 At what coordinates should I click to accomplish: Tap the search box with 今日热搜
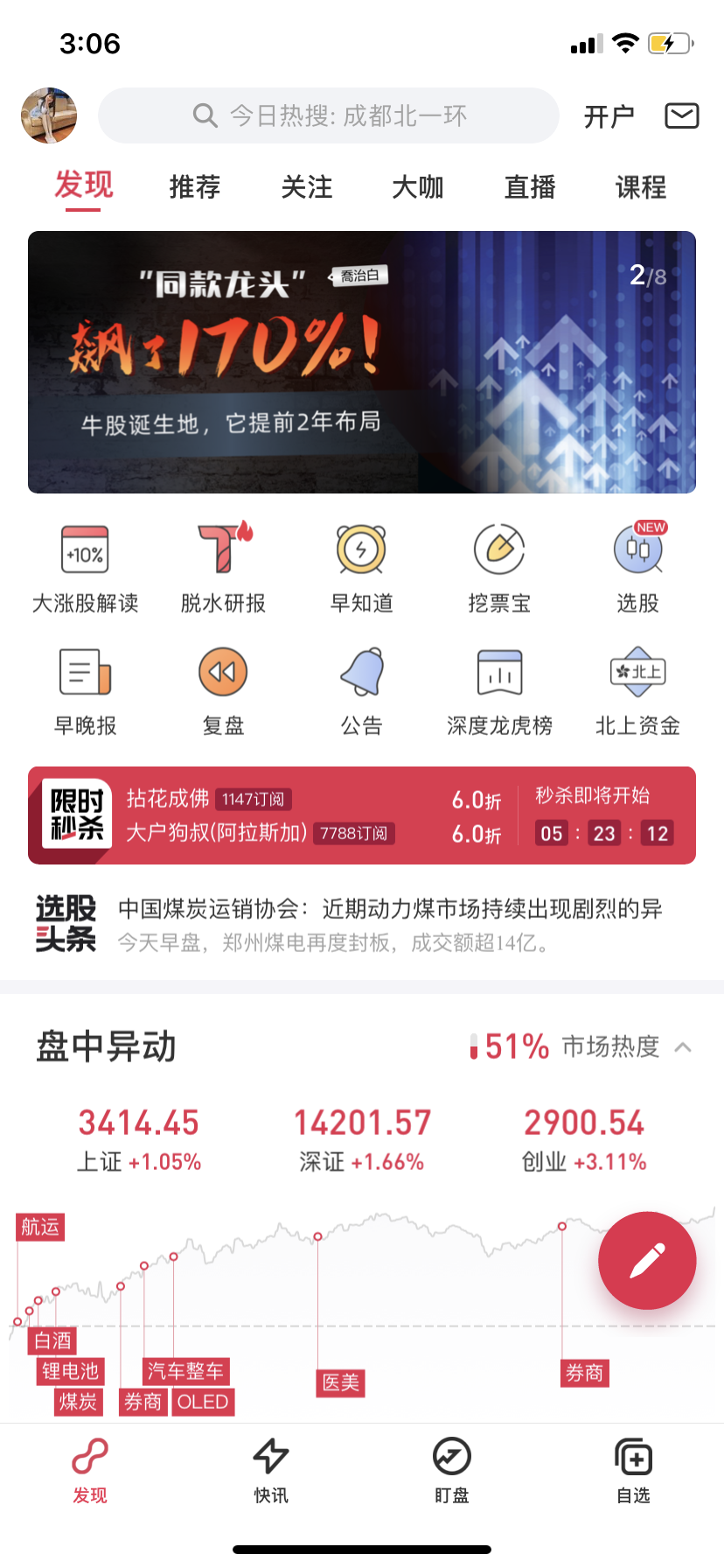tap(329, 115)
